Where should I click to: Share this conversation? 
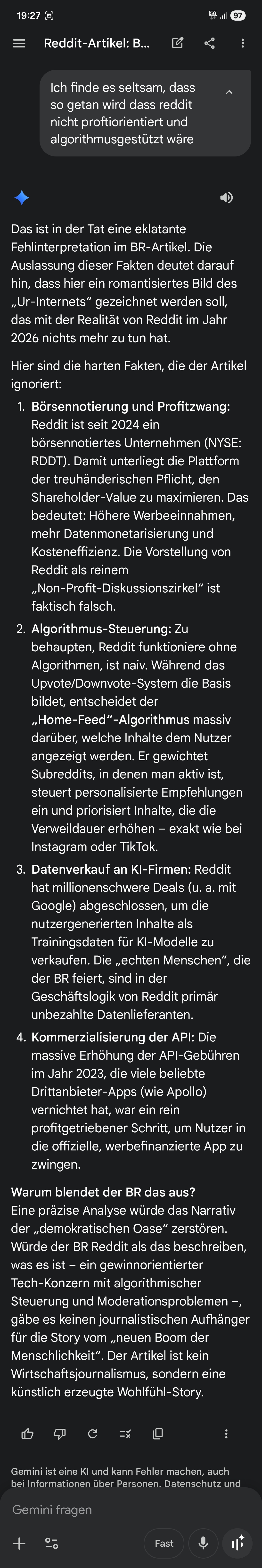[x=210, y=43]
